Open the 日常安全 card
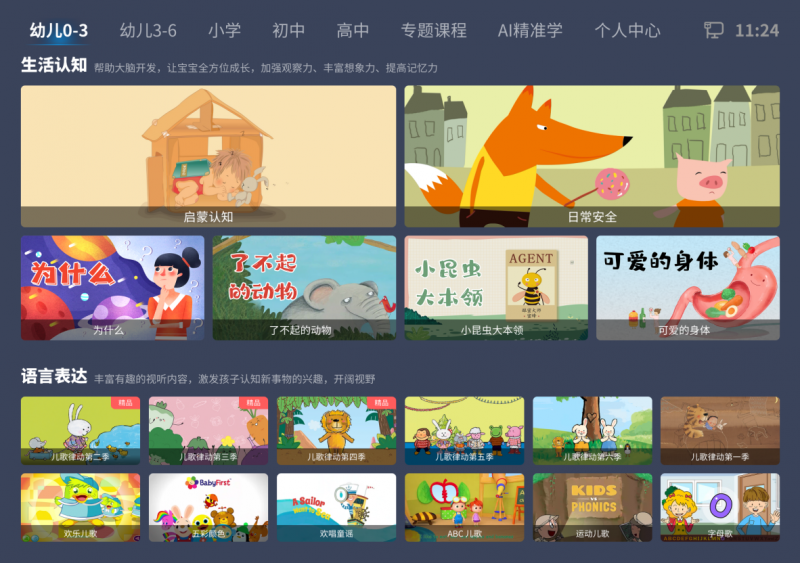Image resolution: width=800 pixels, height=563 pixels. 592,155
